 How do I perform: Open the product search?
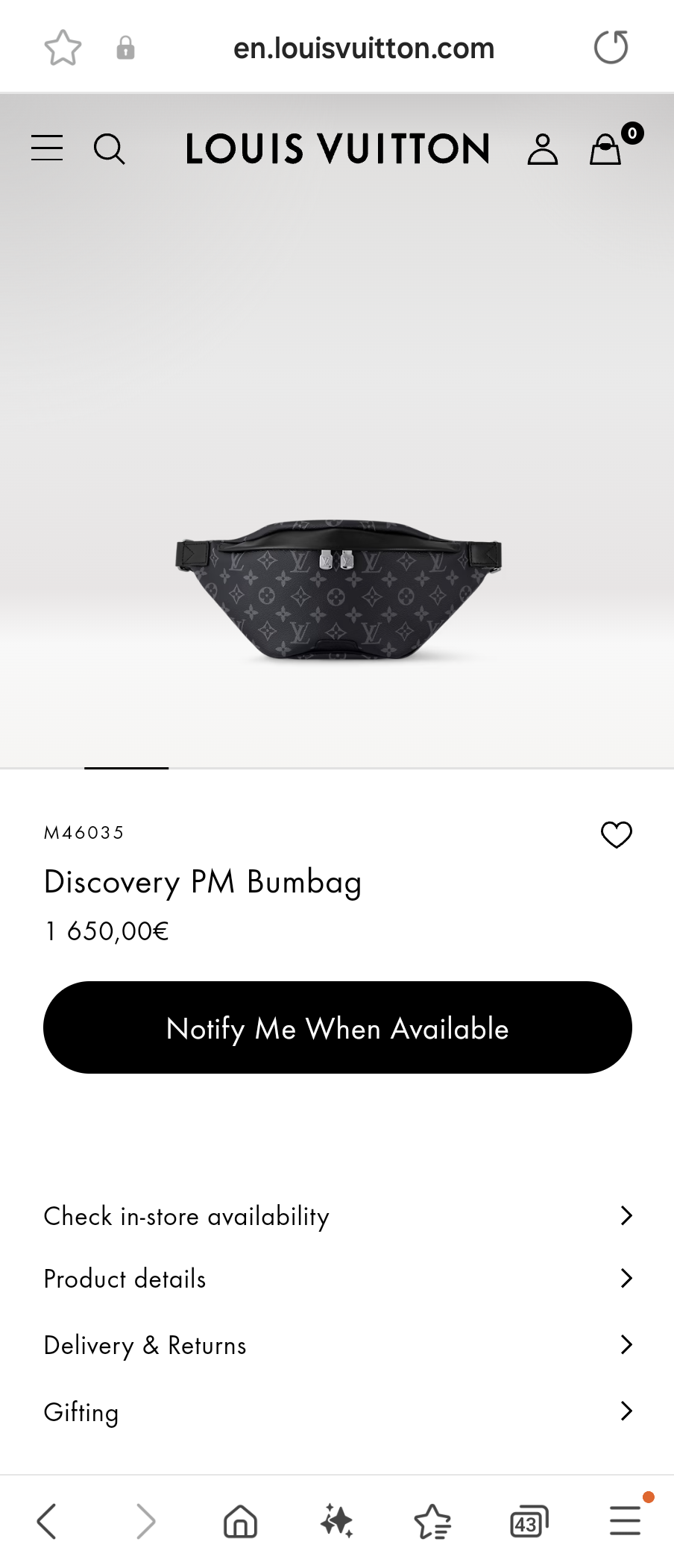(110, 149)
